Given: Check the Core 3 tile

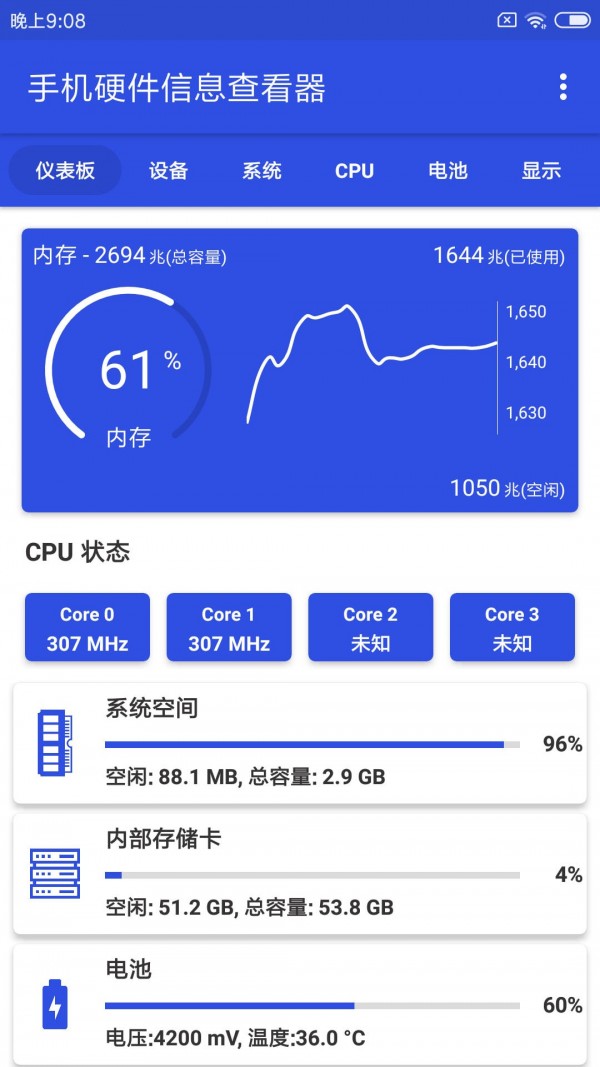Looking at the screenshot, I should click(512, 628).
